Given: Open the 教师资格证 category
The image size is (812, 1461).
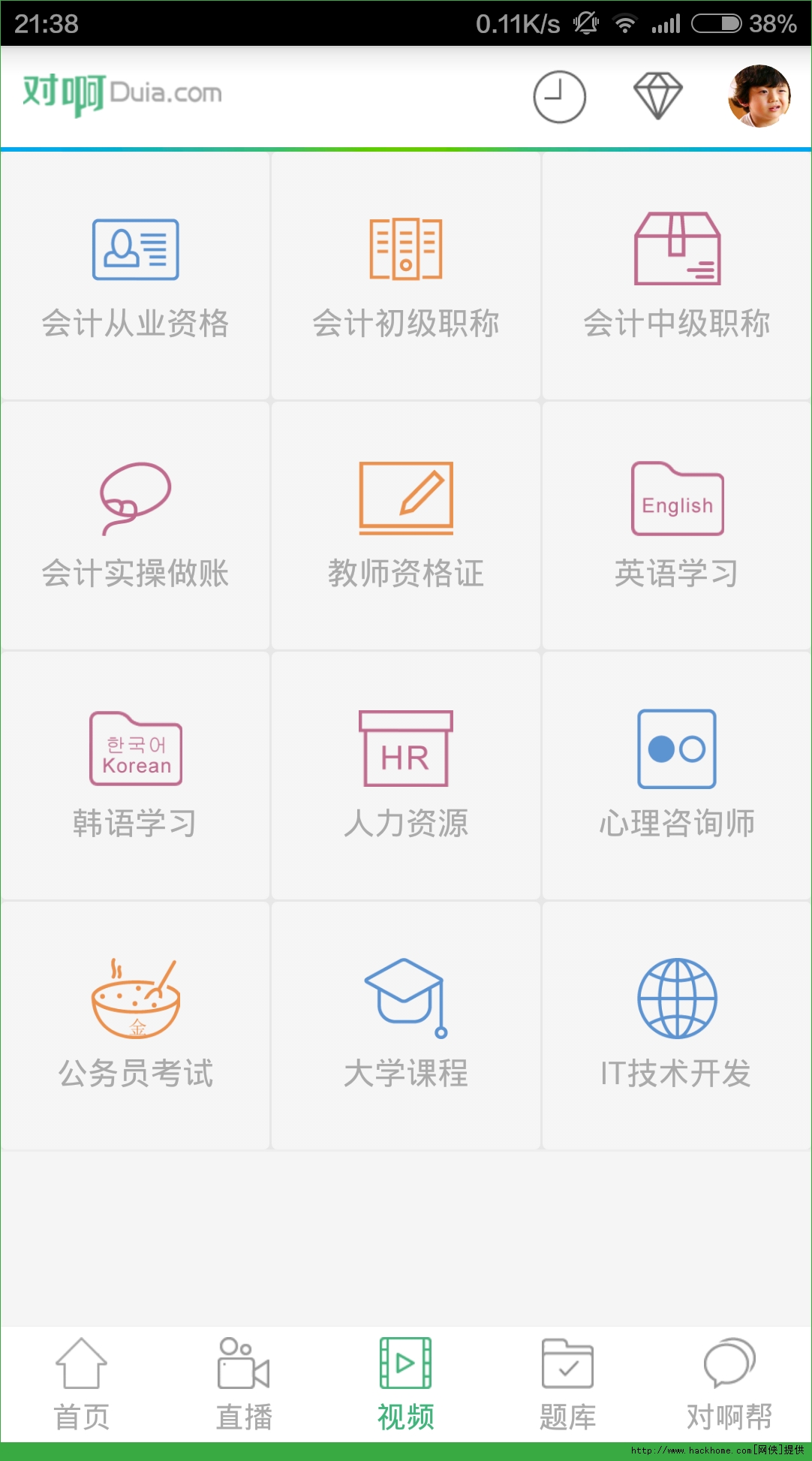Looking at the screenshot, I should 406,526.
